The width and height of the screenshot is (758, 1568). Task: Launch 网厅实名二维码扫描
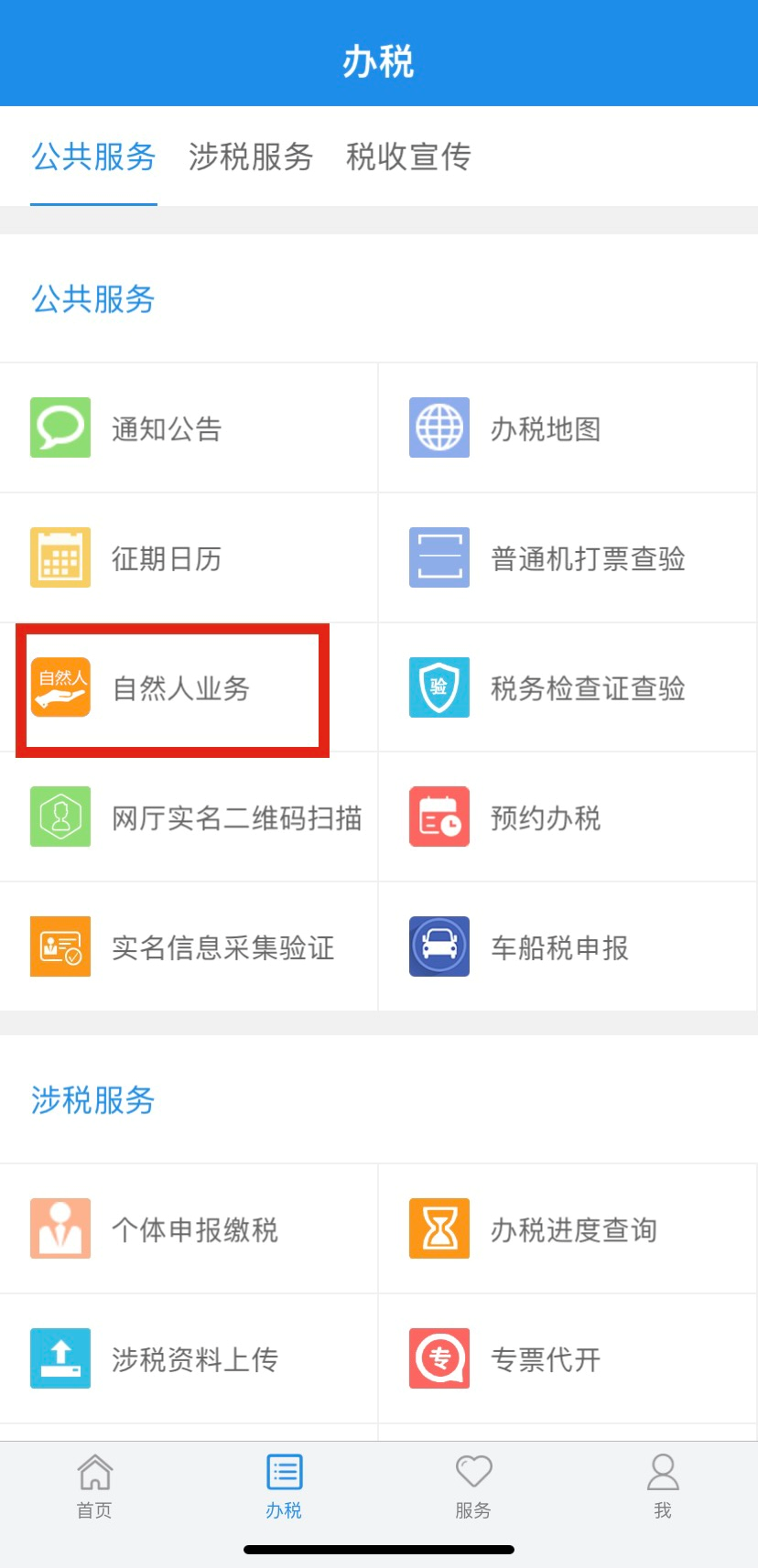coord(189,817)
